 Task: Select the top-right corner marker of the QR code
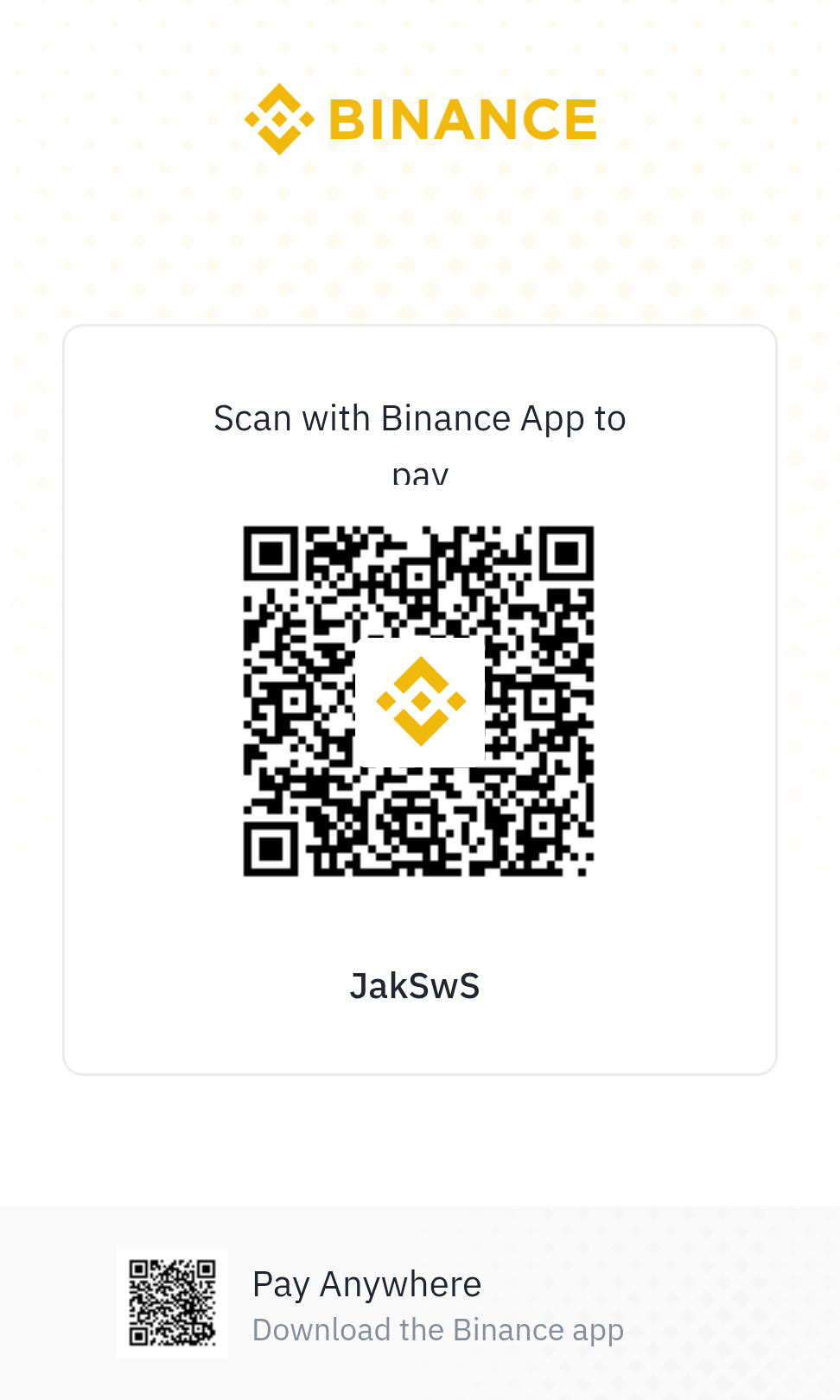pyautogui.click(x=566, y=555)
